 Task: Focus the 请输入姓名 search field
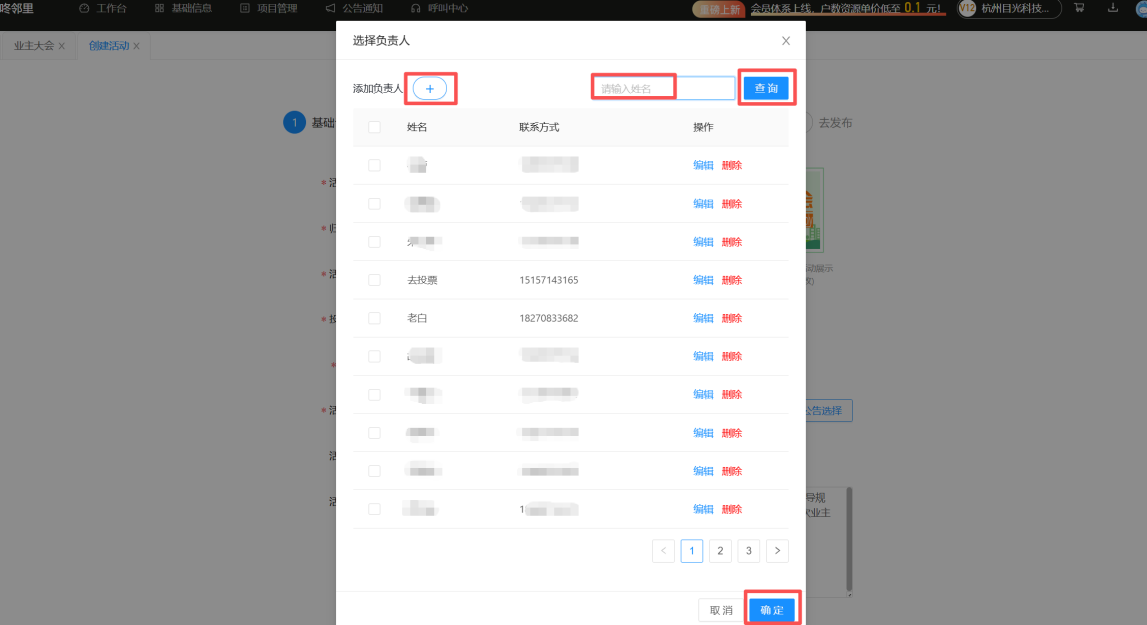(665, 88)
